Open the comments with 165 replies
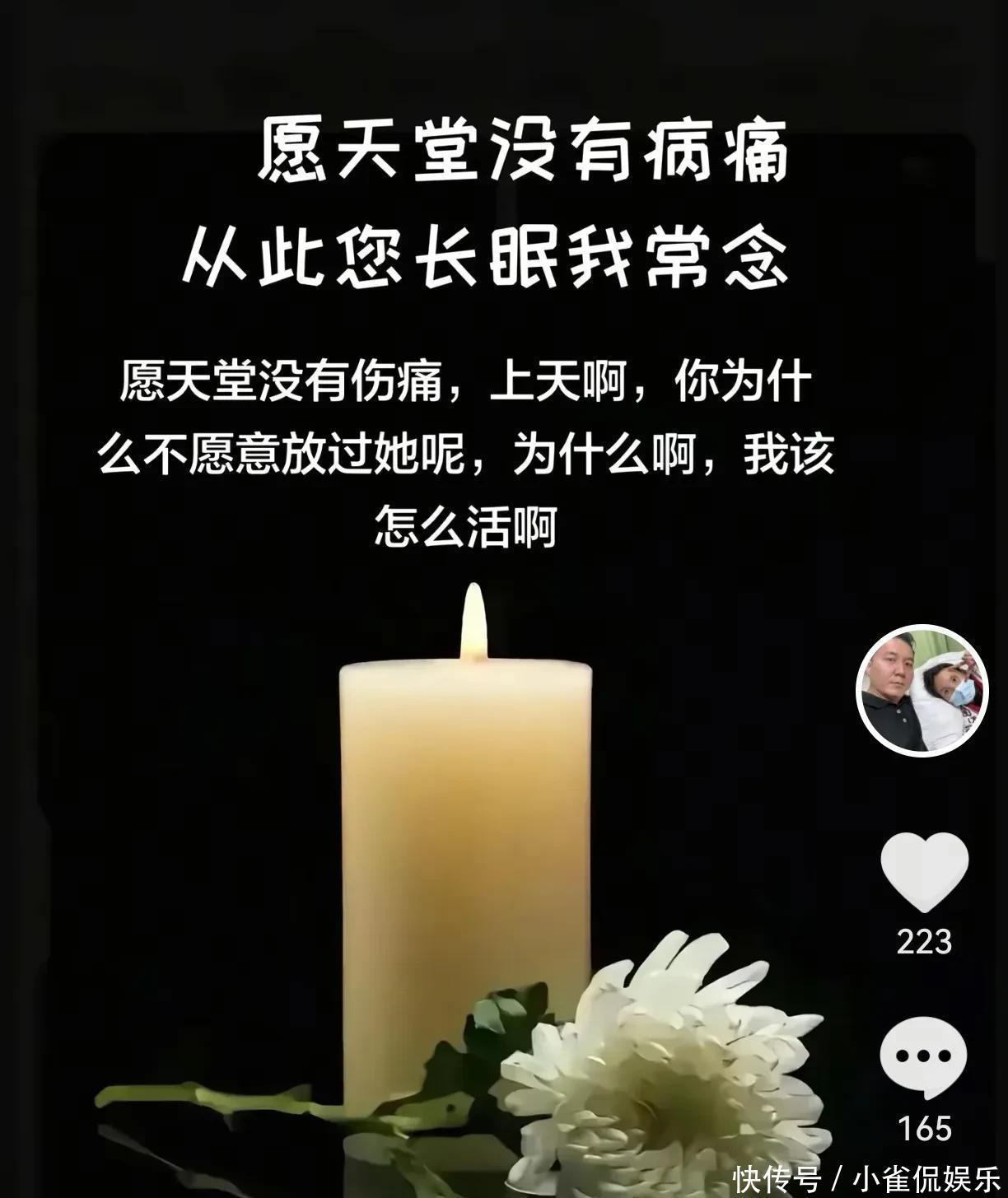 click(x=923, y=1056)
